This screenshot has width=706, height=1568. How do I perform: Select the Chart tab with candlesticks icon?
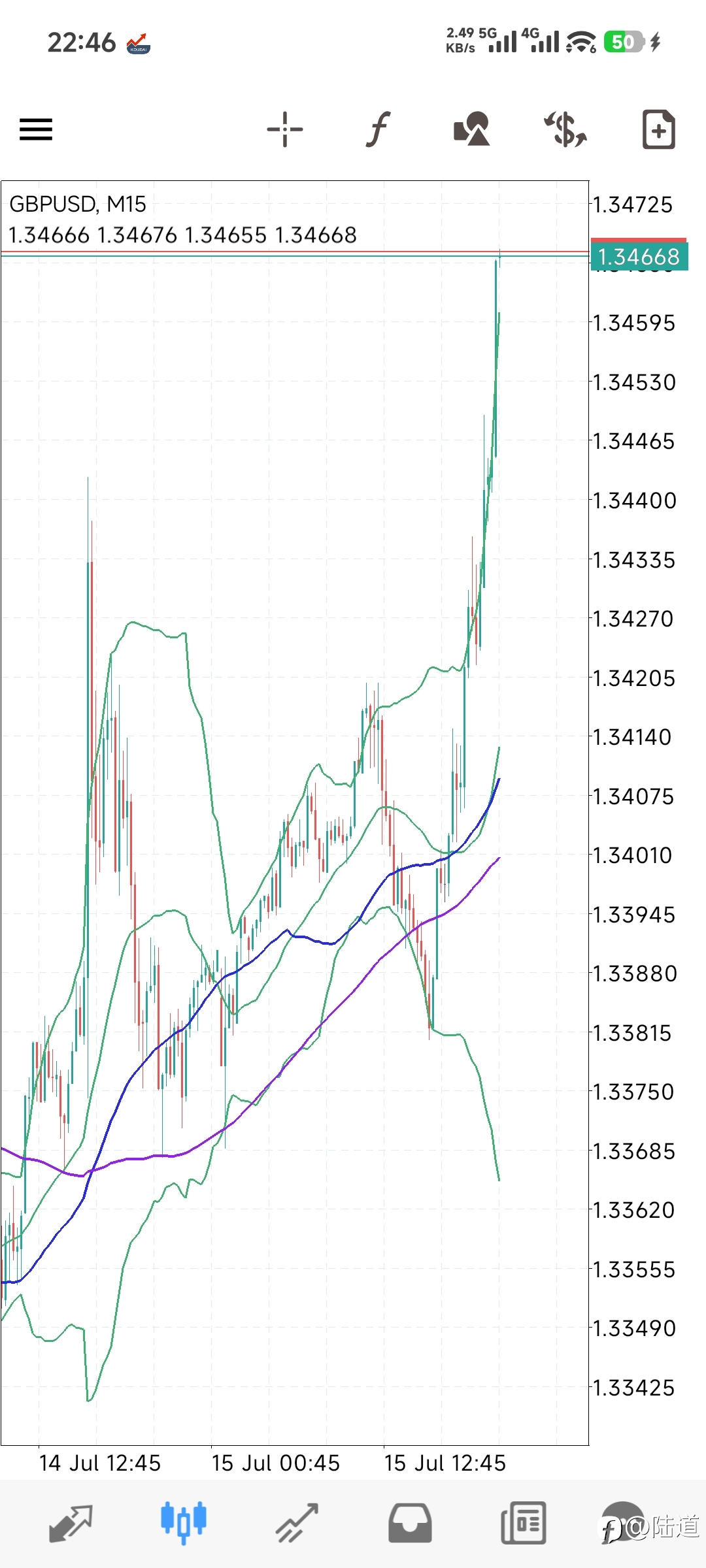(184, 1524)
